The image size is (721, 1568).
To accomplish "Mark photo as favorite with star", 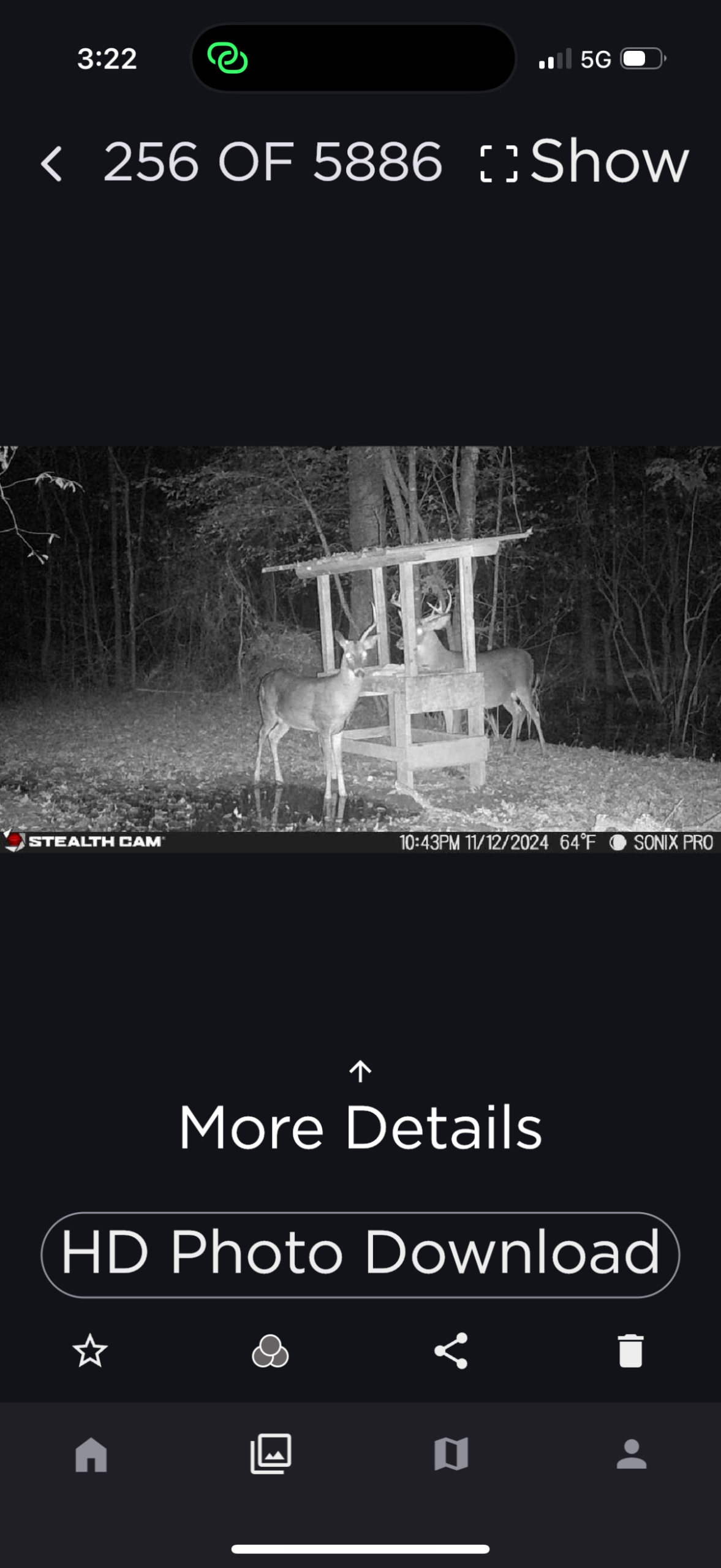I will click(90, 1350).
